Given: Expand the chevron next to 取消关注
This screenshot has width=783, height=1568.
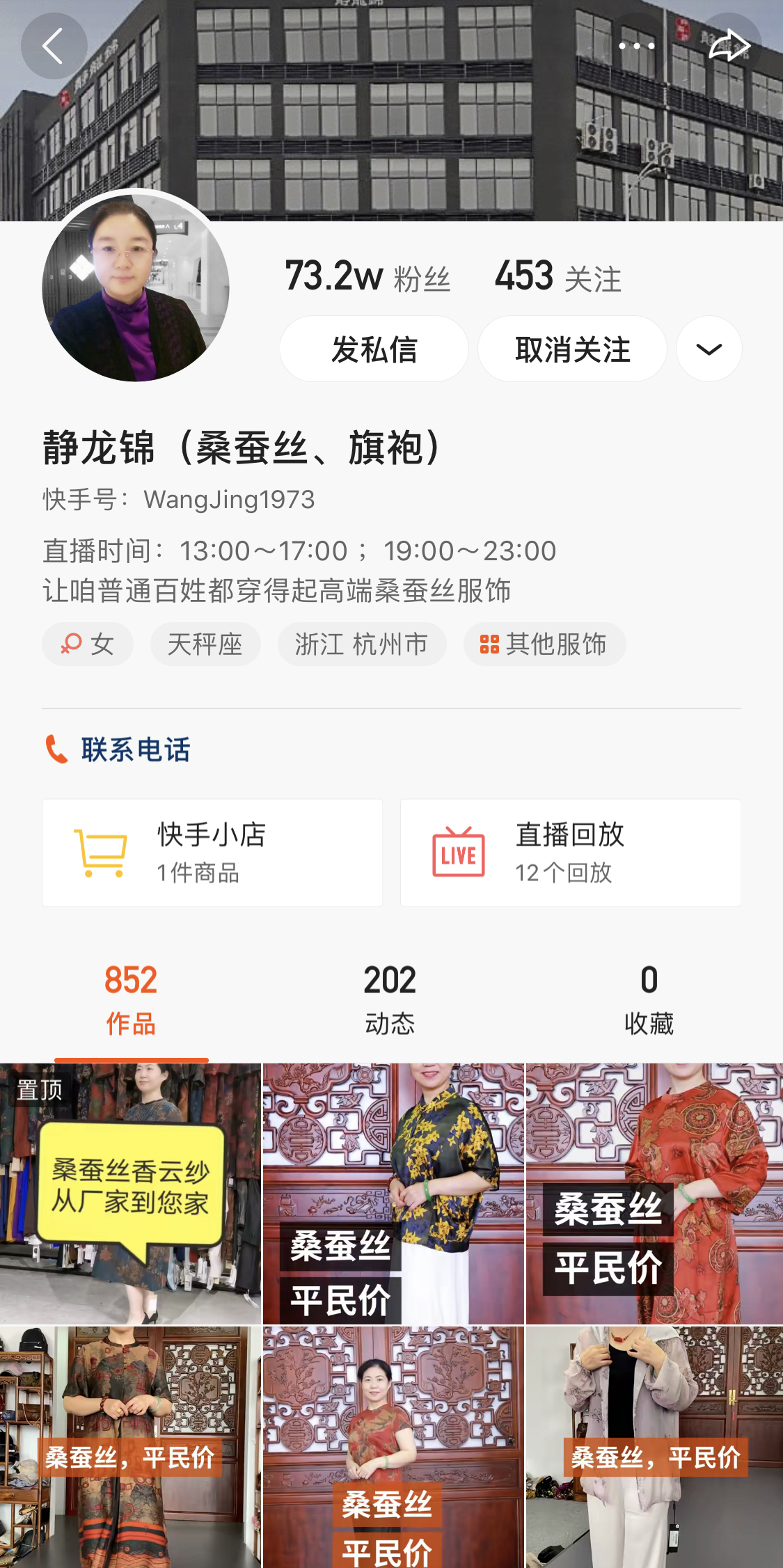Looking at the screenshot, I should coord(709,349).
